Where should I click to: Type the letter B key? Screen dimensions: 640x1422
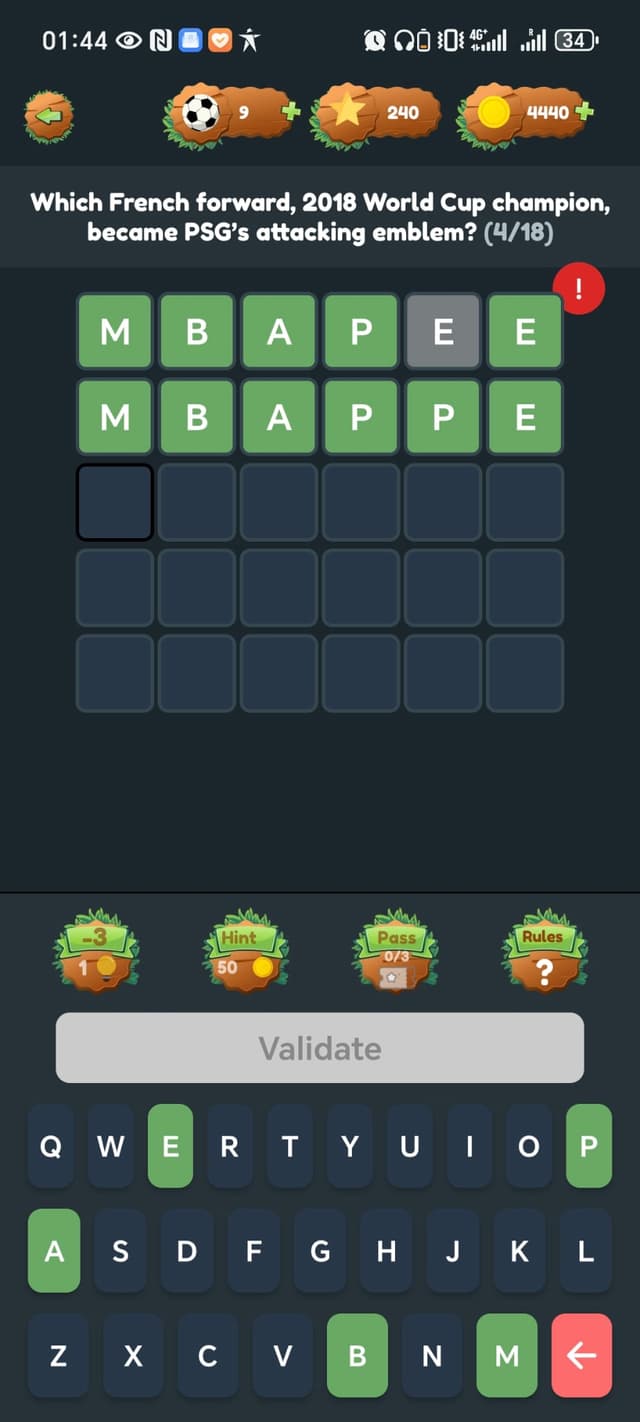tap(357, 1355)
